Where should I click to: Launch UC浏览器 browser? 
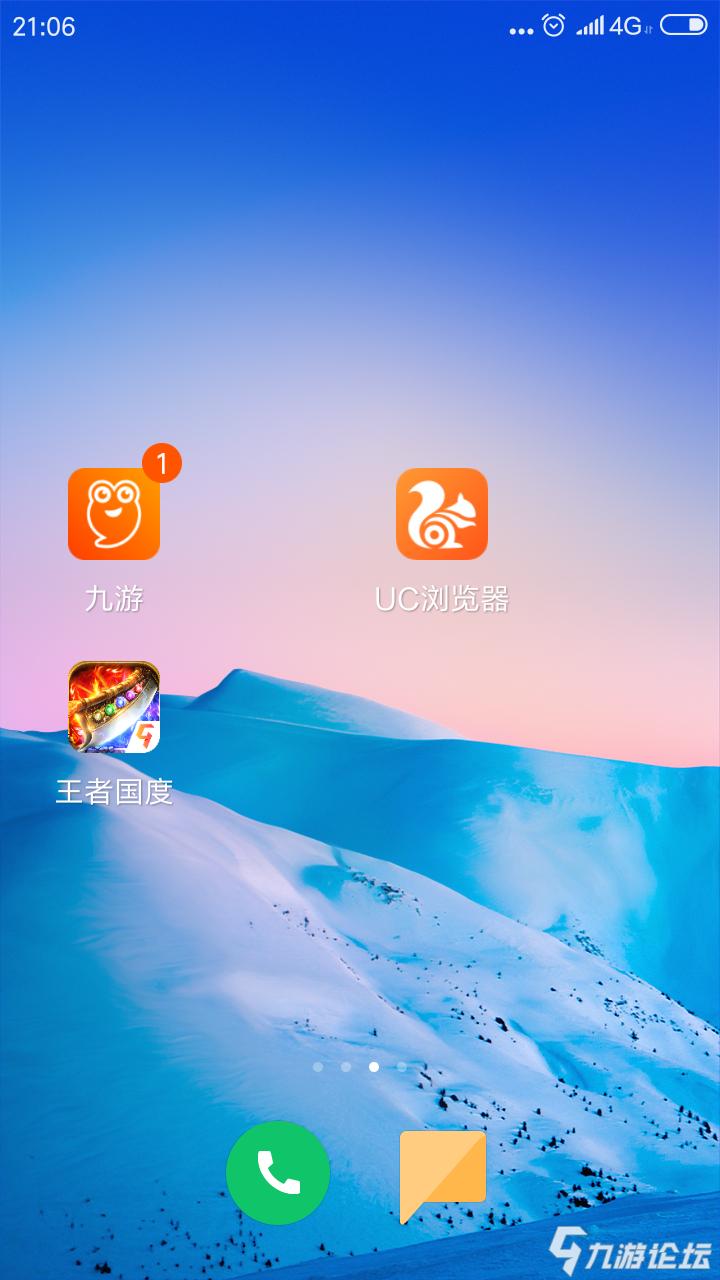[441, 514]
